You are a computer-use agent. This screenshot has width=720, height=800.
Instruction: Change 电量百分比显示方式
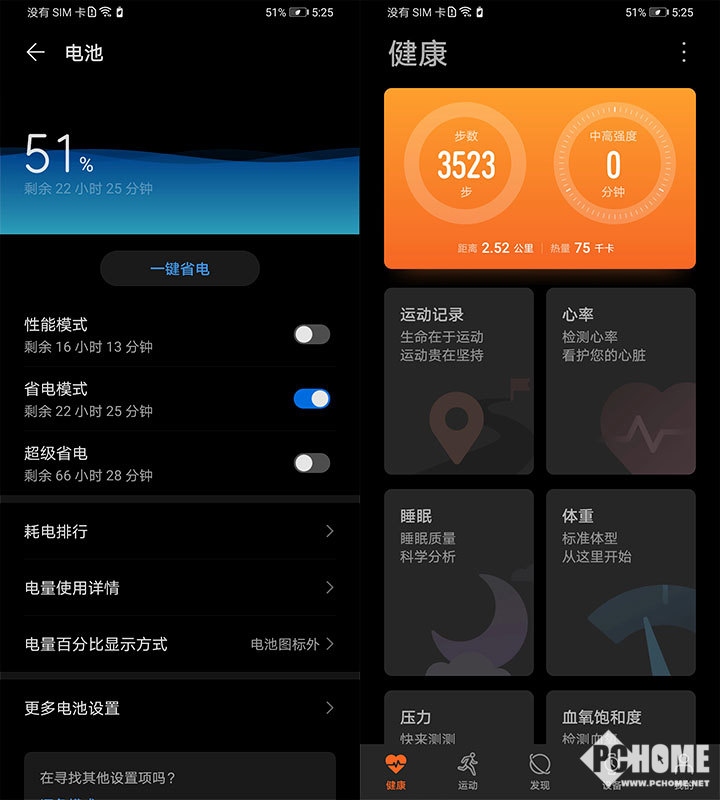click(x=180, y=644)
